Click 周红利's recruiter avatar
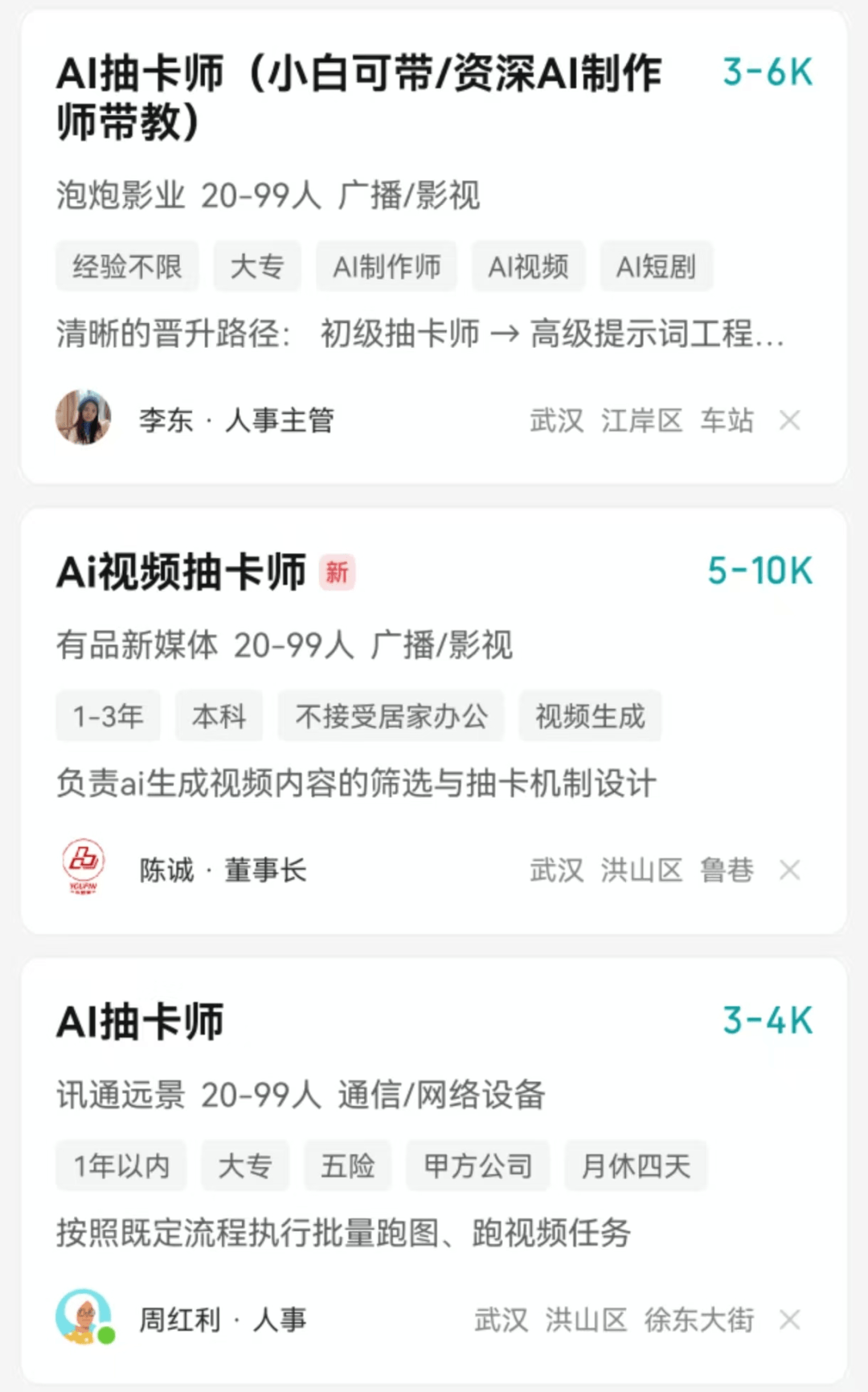 [x=84, y=1318]
